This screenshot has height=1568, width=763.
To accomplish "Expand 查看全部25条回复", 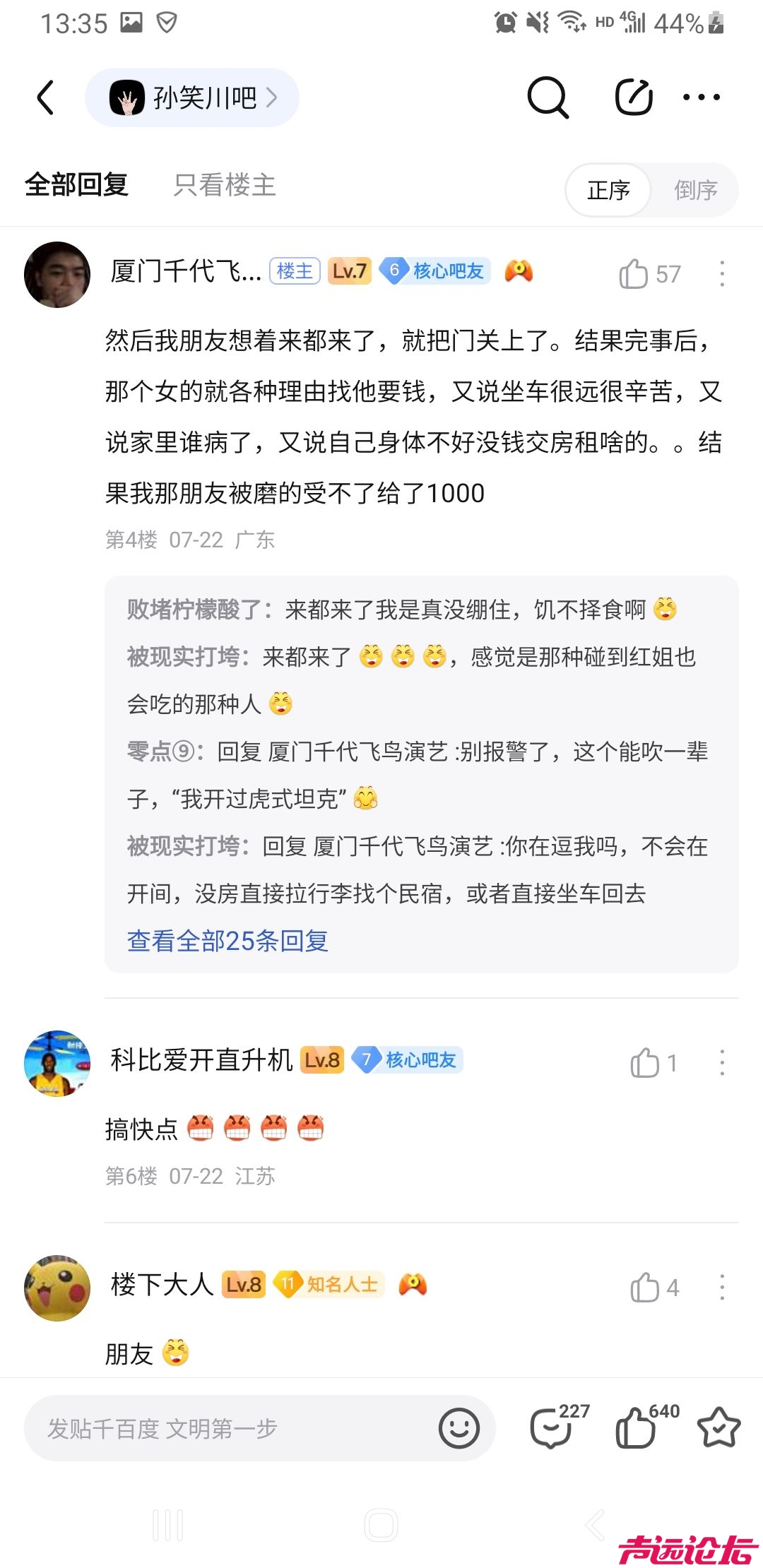I will [x=227, y=941].
